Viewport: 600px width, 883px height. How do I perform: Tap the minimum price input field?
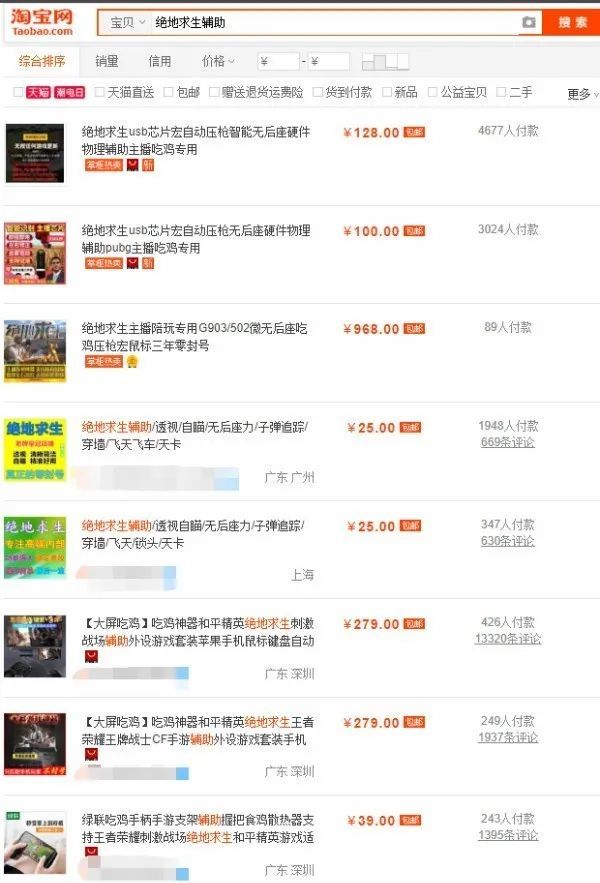point(279,62)
